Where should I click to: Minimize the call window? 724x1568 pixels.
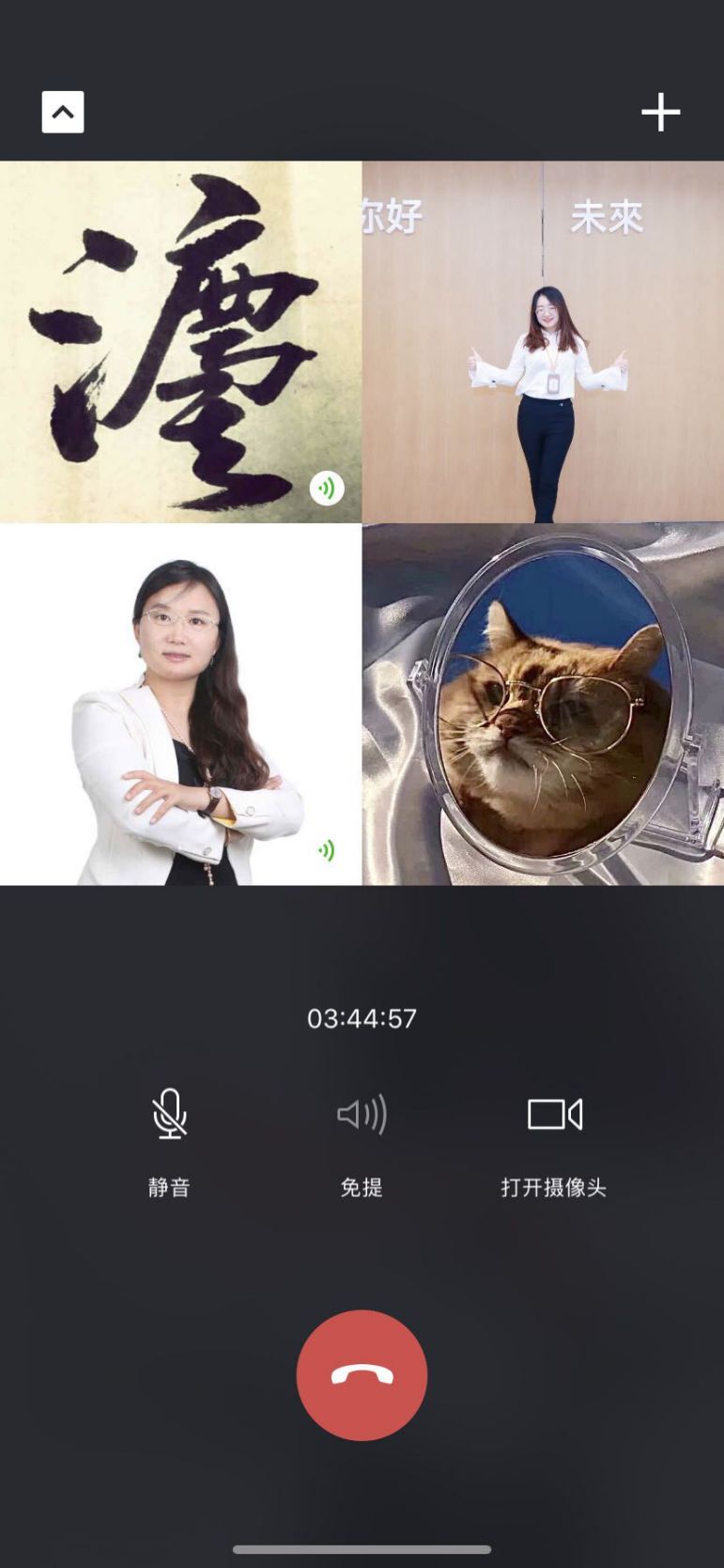click(x=63, y=112)
